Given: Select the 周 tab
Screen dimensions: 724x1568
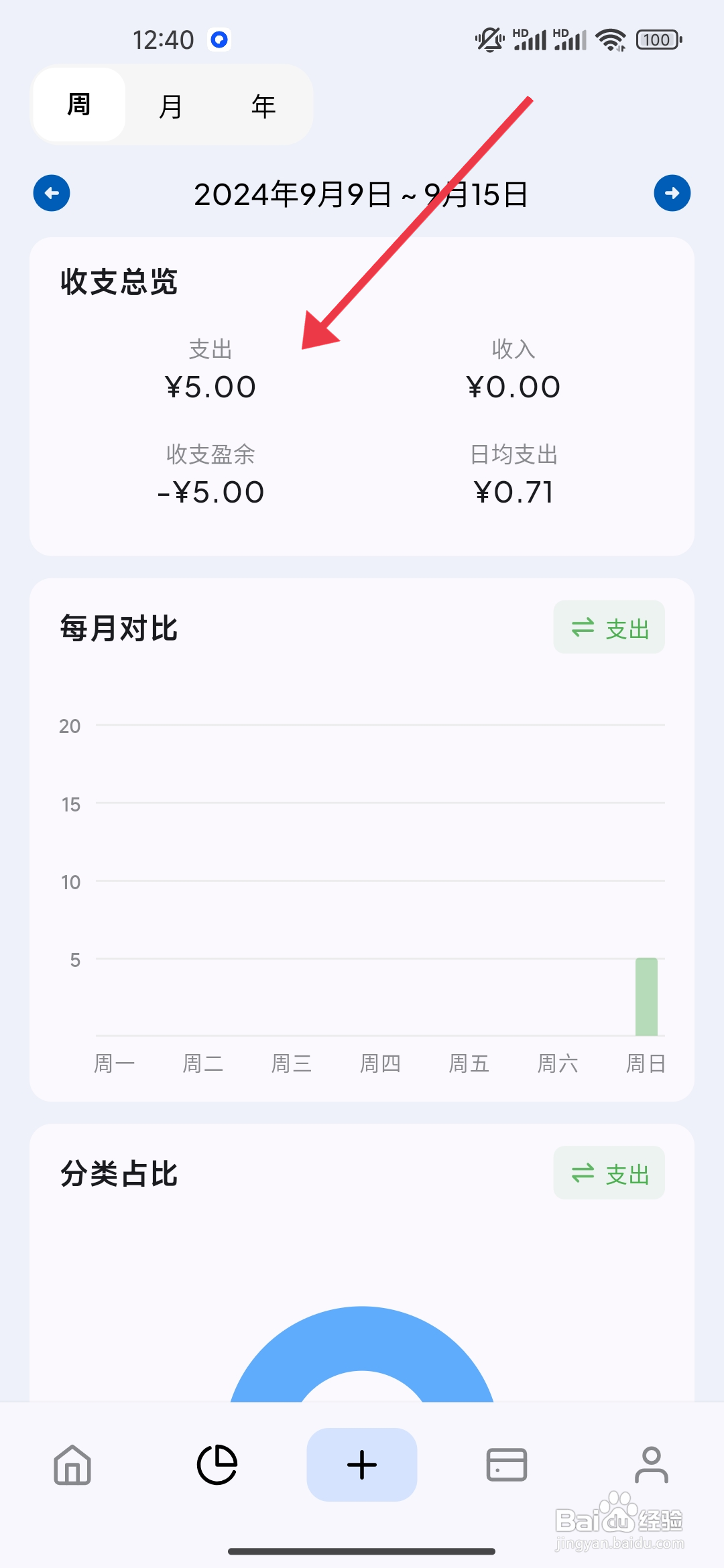Looking at the screenshot, I should [x=78, y=105].
